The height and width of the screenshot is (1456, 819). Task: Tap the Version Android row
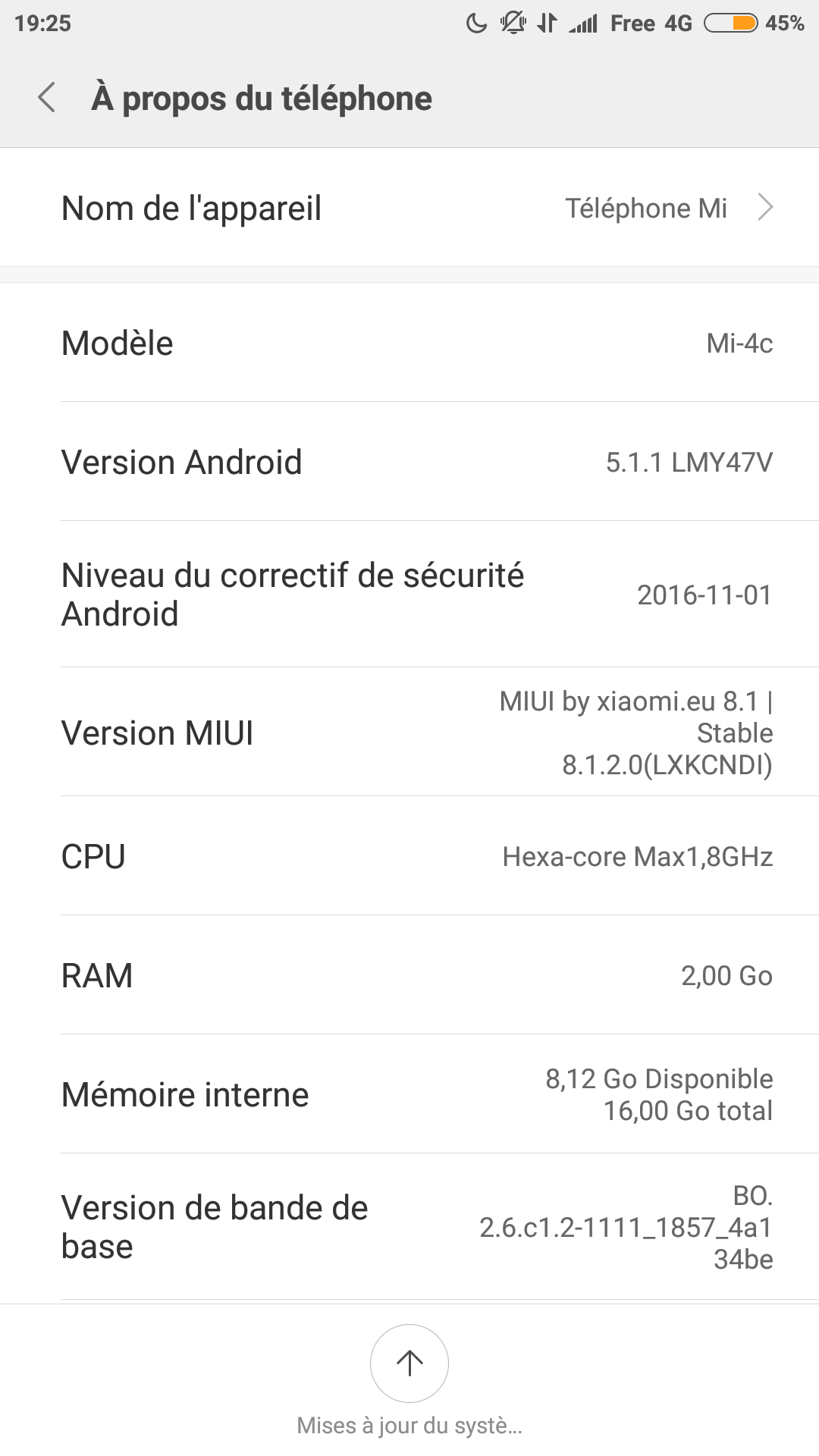(409, 462)
